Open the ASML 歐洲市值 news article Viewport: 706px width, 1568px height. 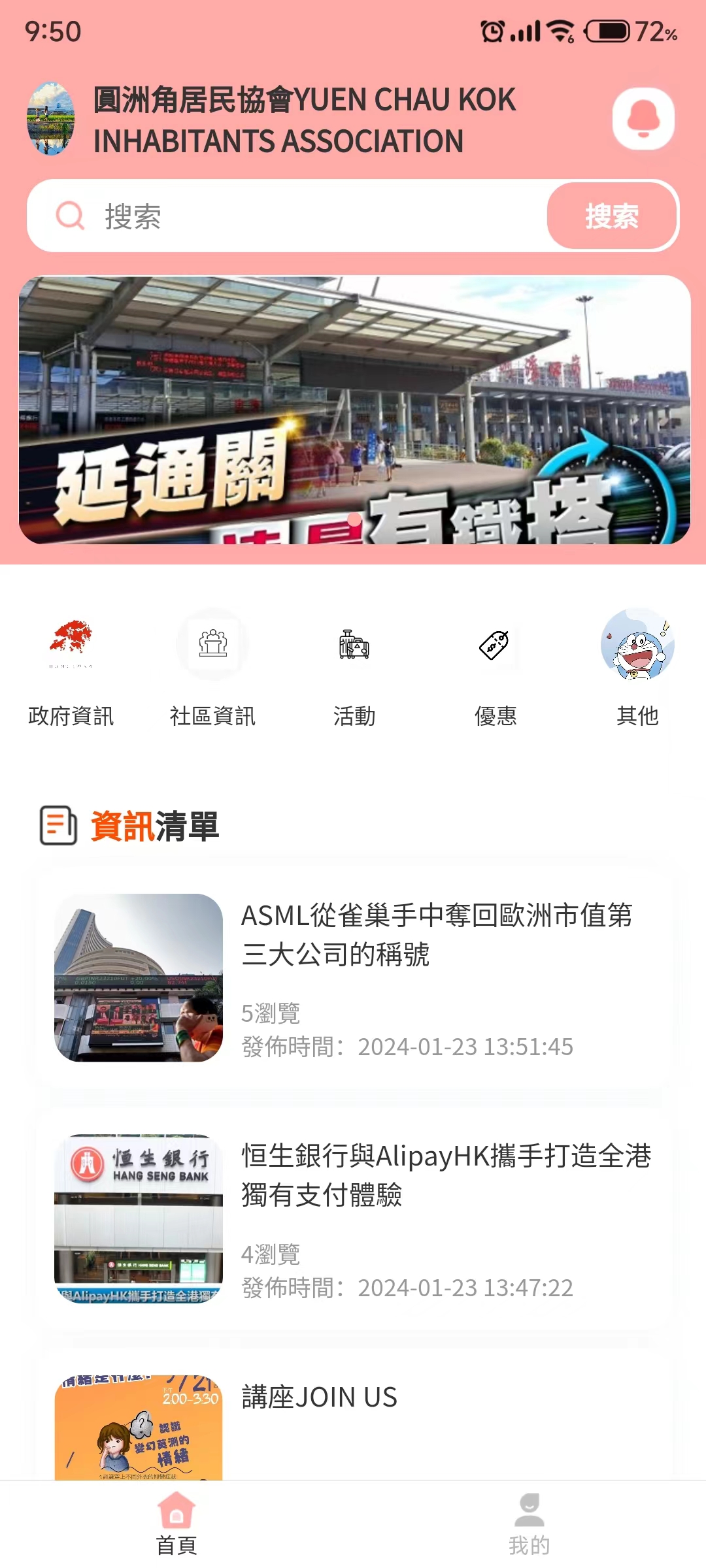[437, 936]
